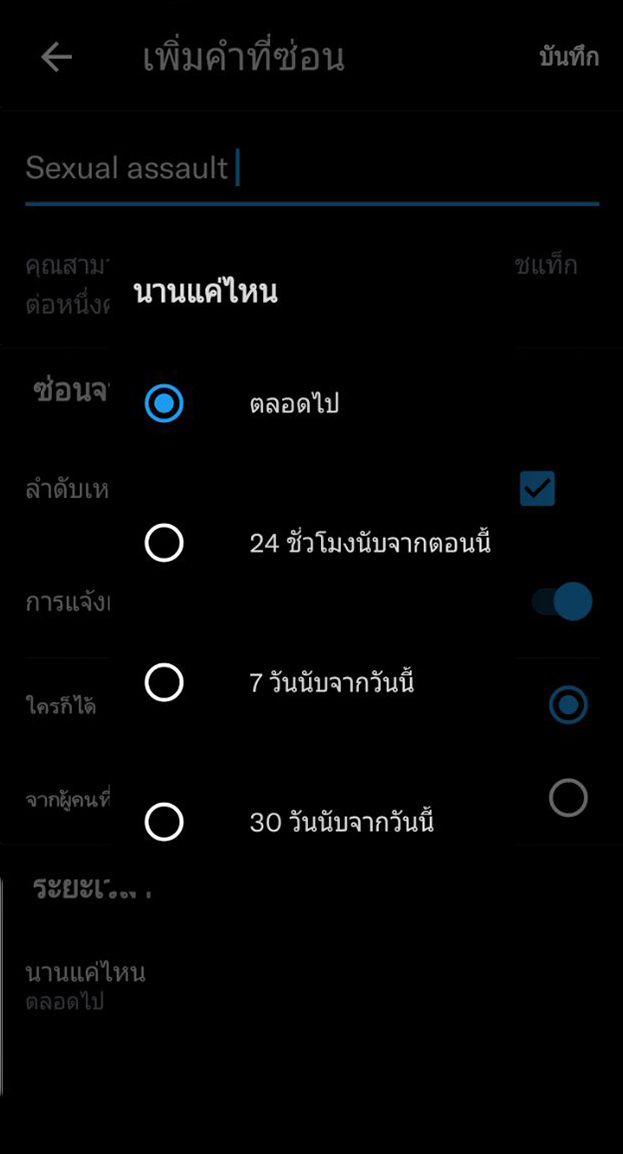This screenshot has width=623, height=1154.
Task: Select the ตลอดไป duration option
Action: pyautogui.click(x=164, y=404)
